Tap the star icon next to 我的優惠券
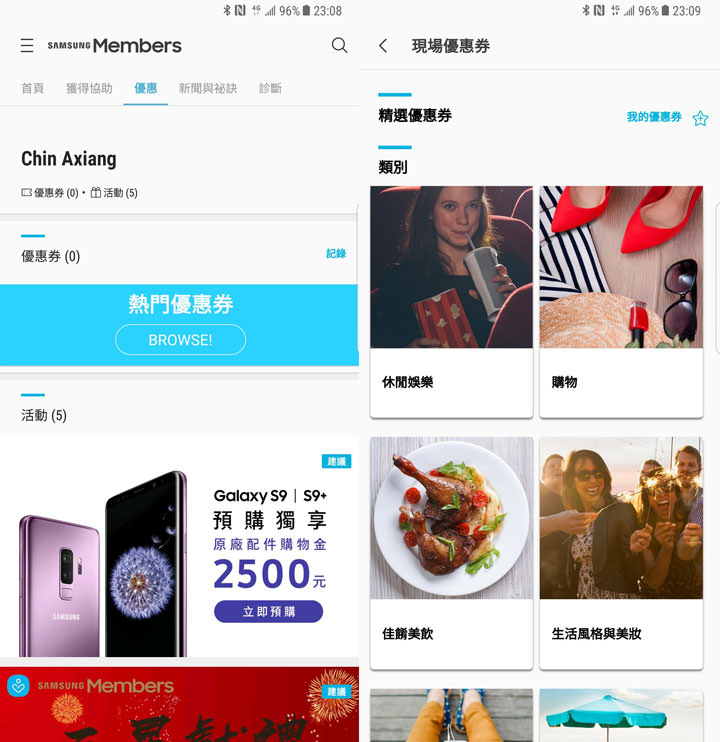Screen dimensions: 720x742 tap(700, 118)
